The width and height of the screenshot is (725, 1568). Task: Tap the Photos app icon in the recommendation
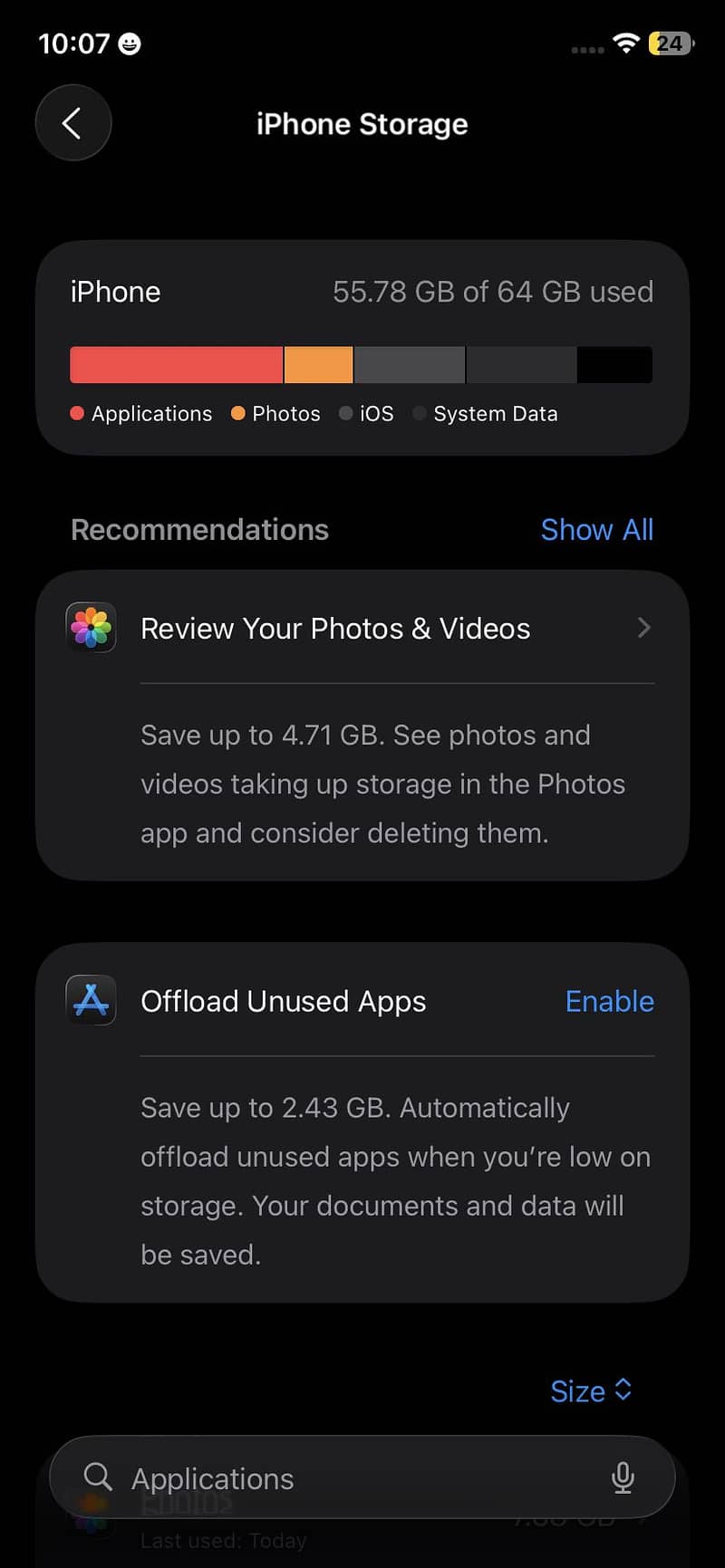point(91,628)
